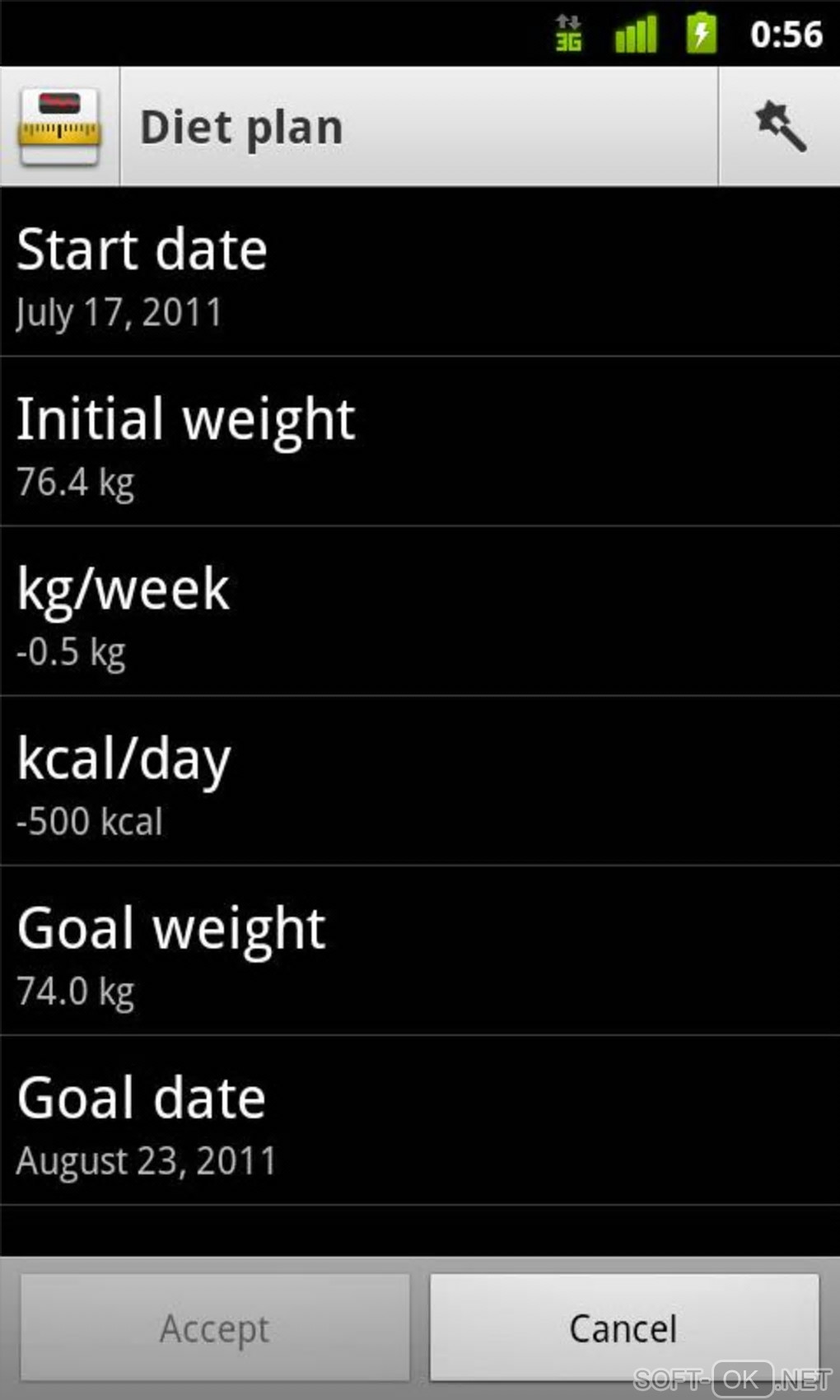Open the Goal date picker

[x=420, y=1121]
